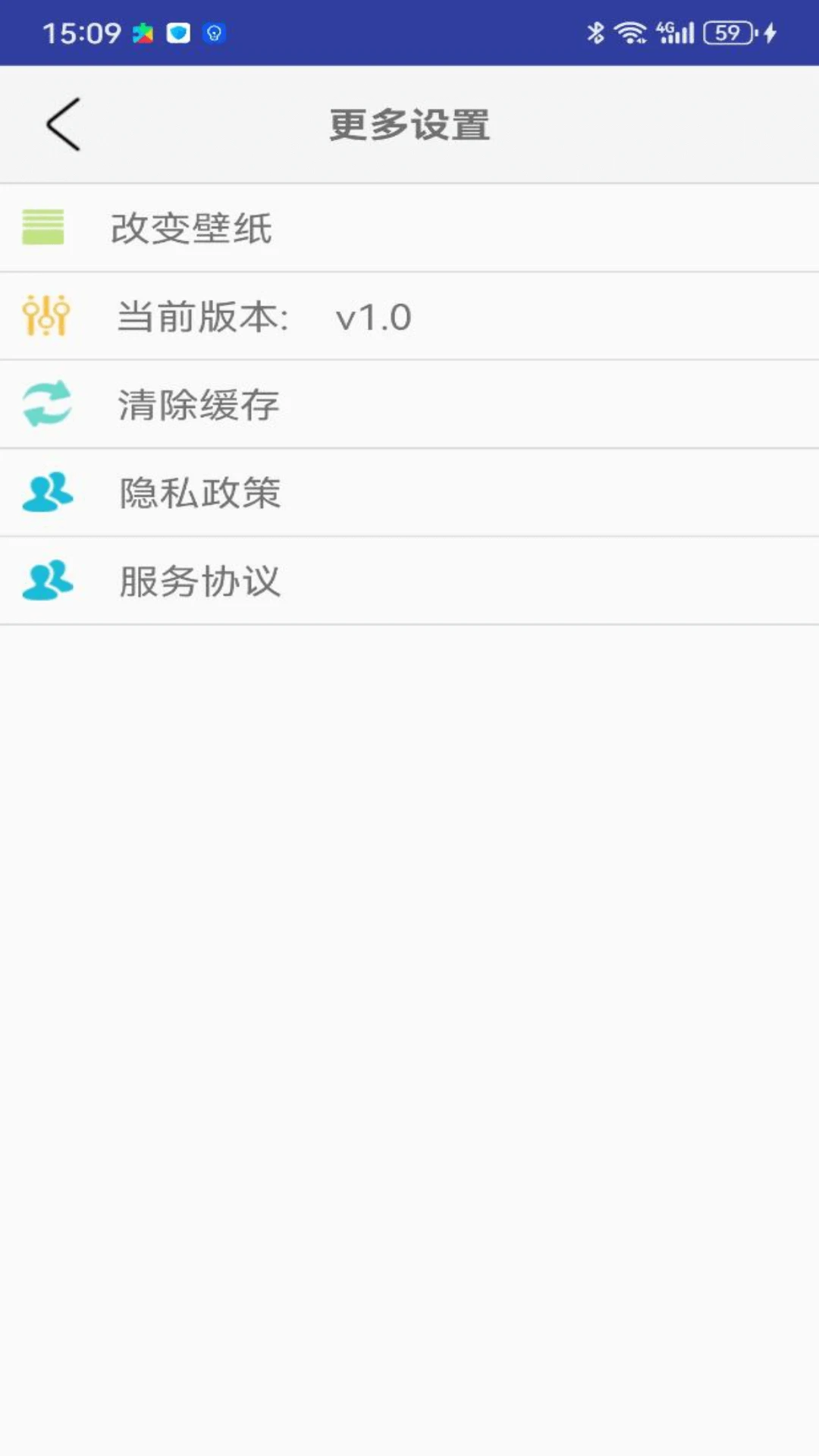Image resolution: width=819 pixels, height=1456 pixels.
Task: Click the blue people icon next to 服务协议
Action: (45, 581)
